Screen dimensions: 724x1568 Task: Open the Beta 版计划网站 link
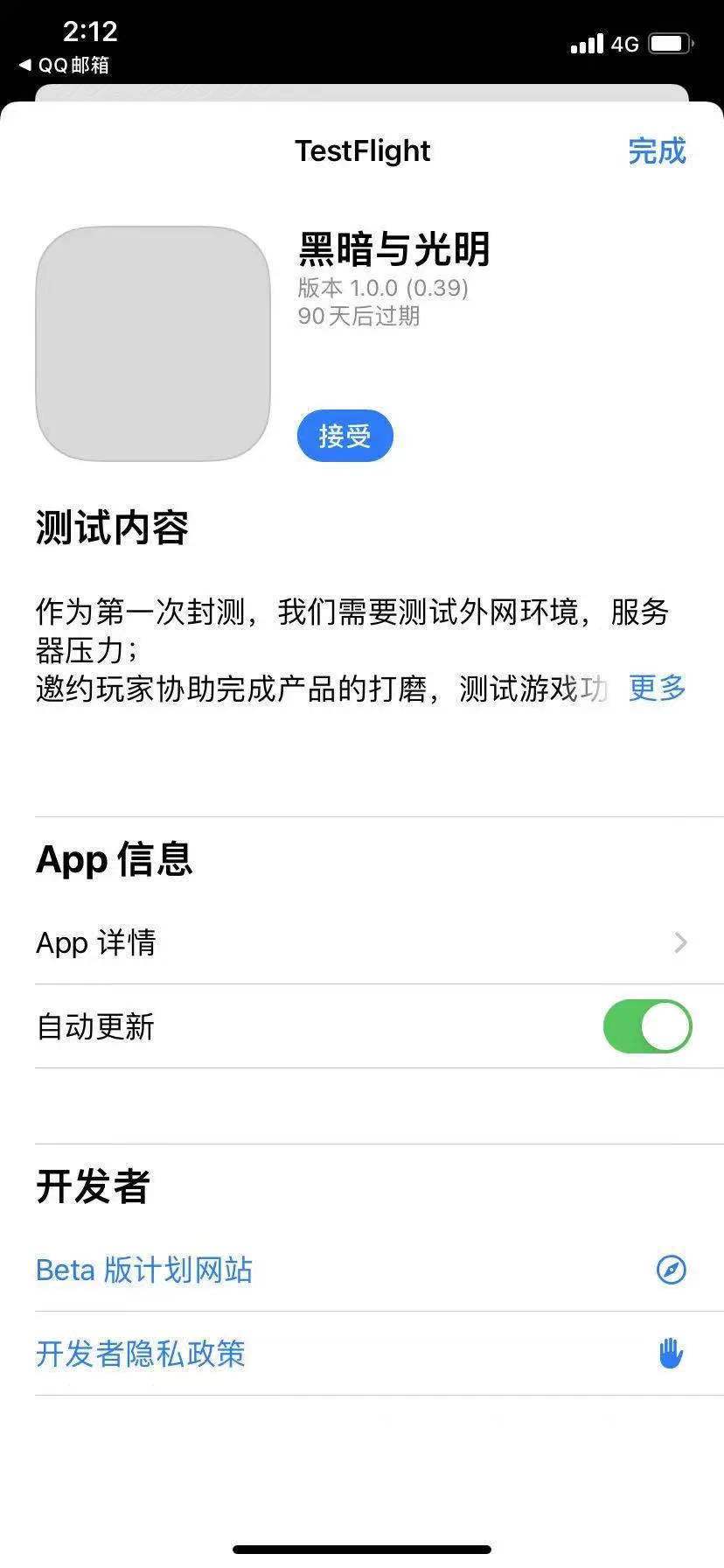pyautogui.click(x=143, y=1270)
